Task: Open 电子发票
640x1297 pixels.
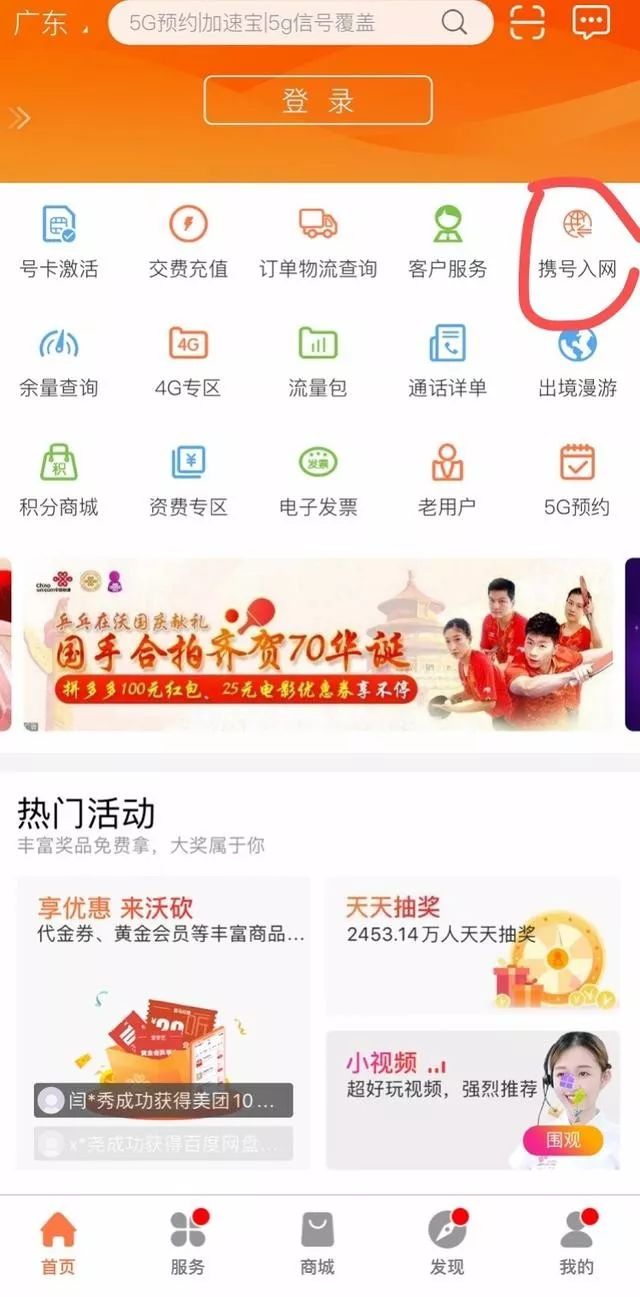Action: pyautogui.click(x=318, y=481)
